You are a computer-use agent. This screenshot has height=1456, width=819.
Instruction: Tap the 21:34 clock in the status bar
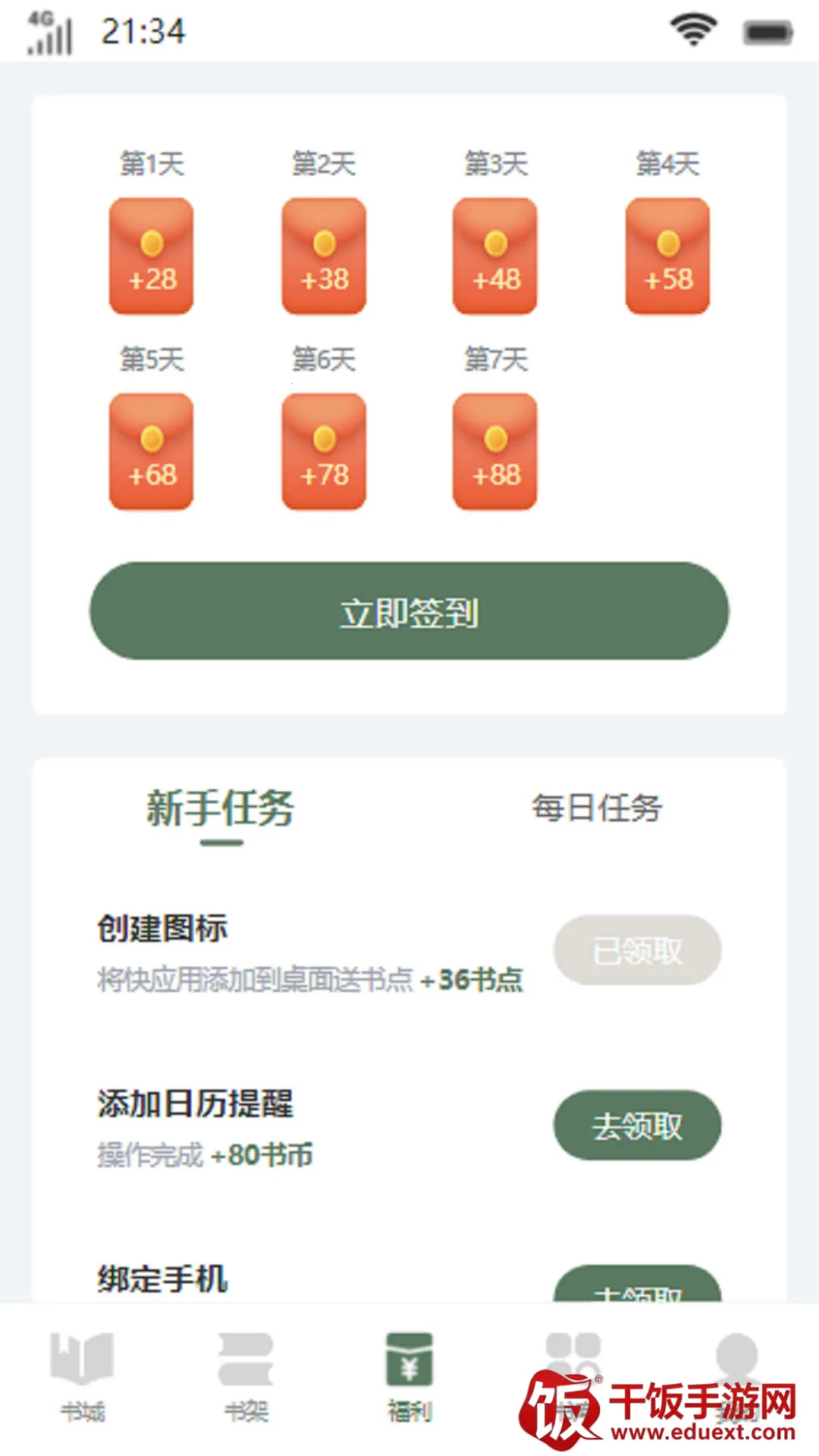click(x=143, y=32)
